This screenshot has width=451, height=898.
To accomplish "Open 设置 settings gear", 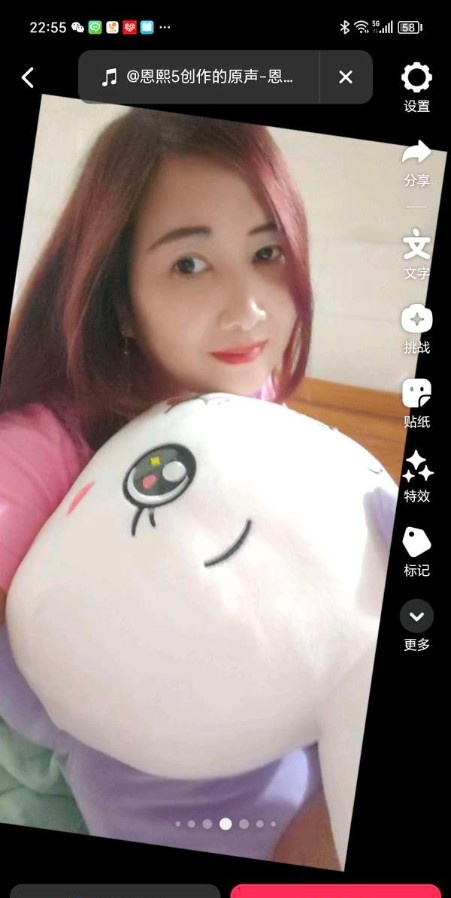I will click(417, 87).
